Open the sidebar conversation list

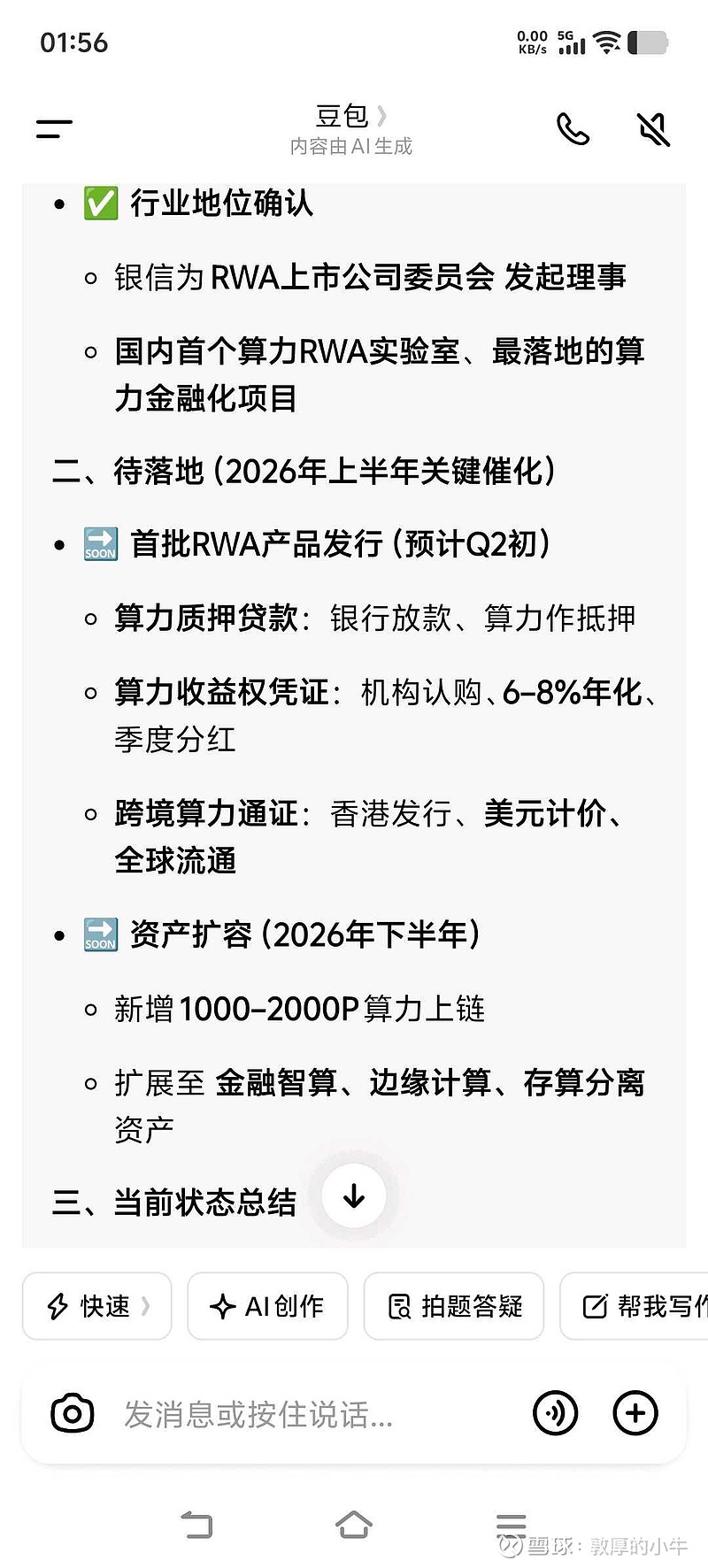pos(51,128)
